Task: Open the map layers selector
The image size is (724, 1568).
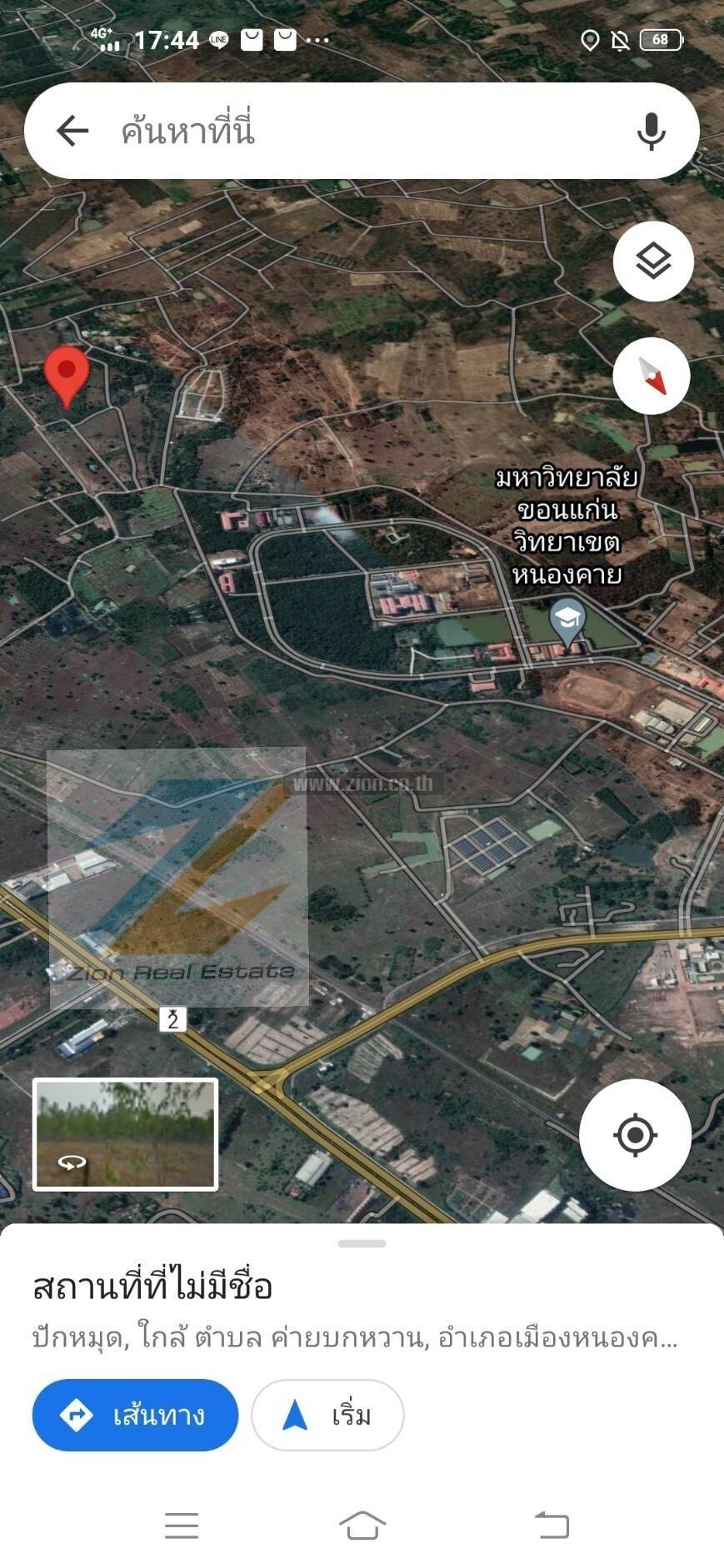Action: coord(653,261)
